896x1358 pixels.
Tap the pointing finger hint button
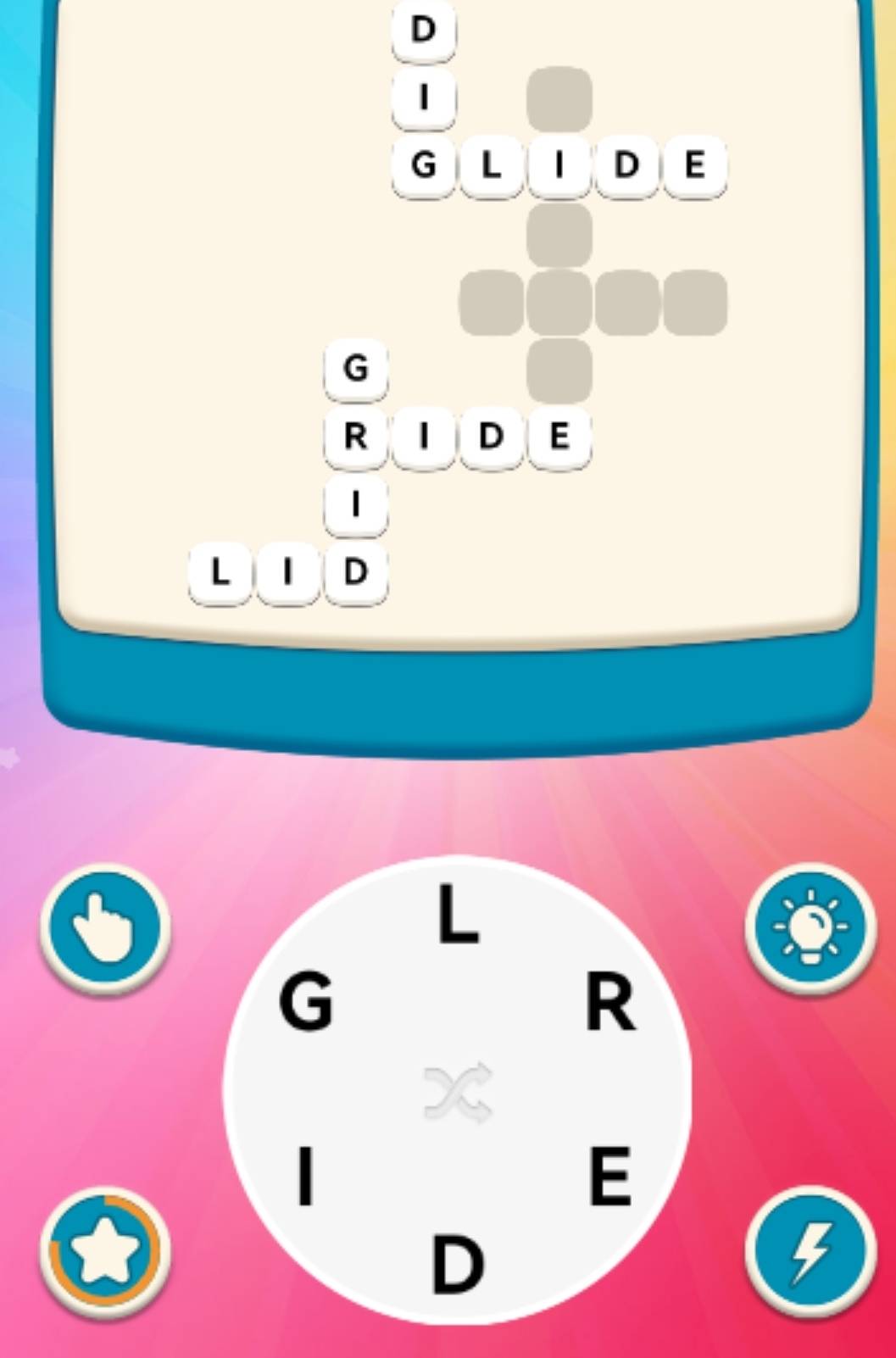point(105,929)
